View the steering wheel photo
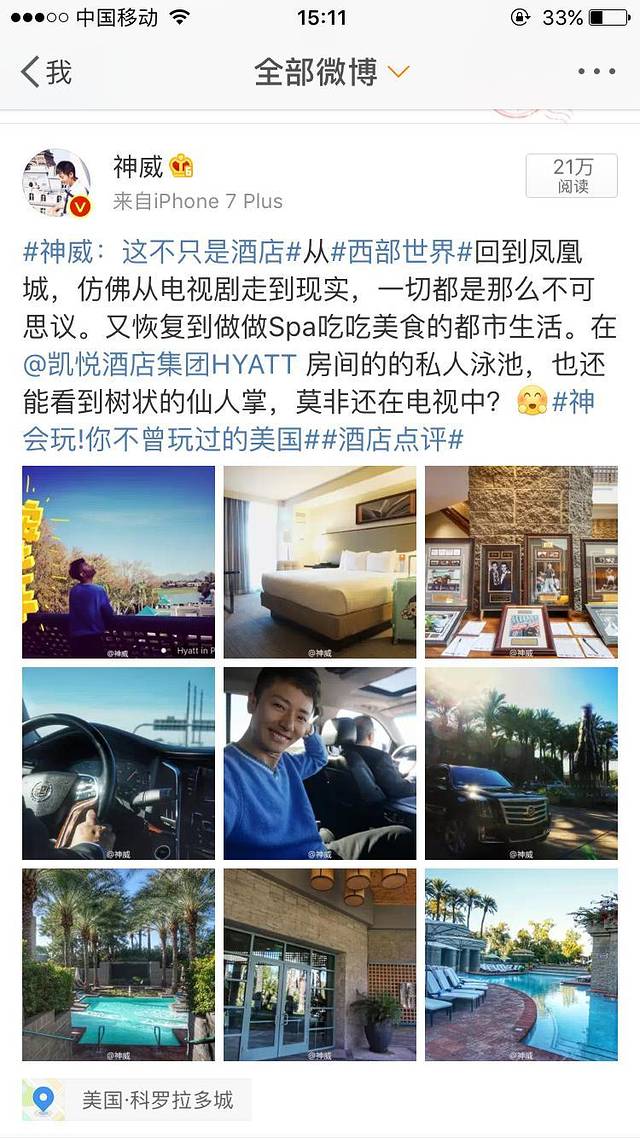The width and height of the screenshot is (640, 1138). tap(118, 763)
